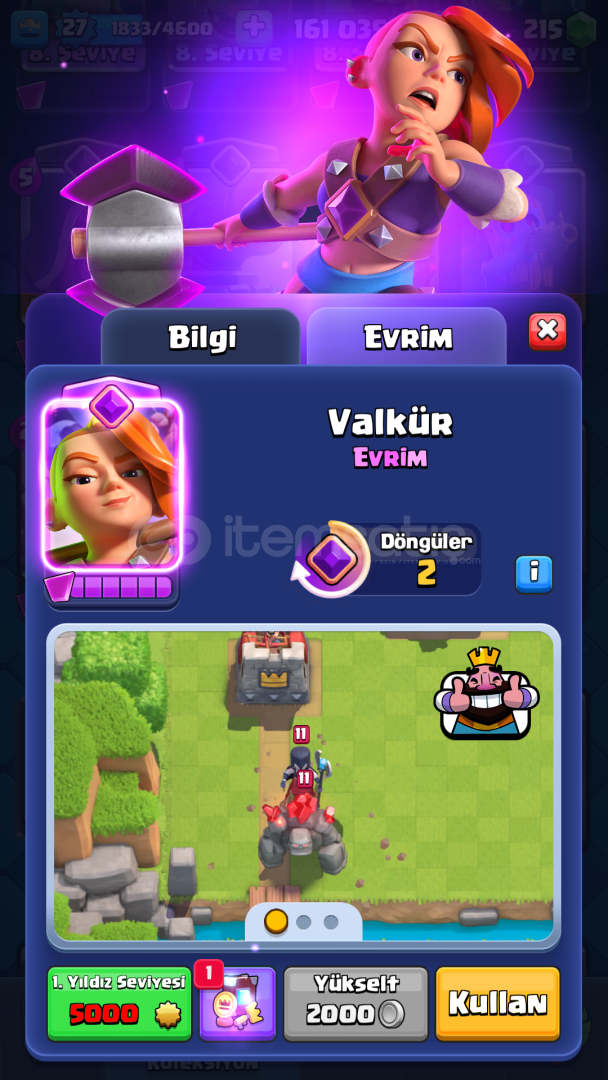This screenshot has height=1080, width=608.
Task: Select the Evrim tab
Action: pos(407,337)
